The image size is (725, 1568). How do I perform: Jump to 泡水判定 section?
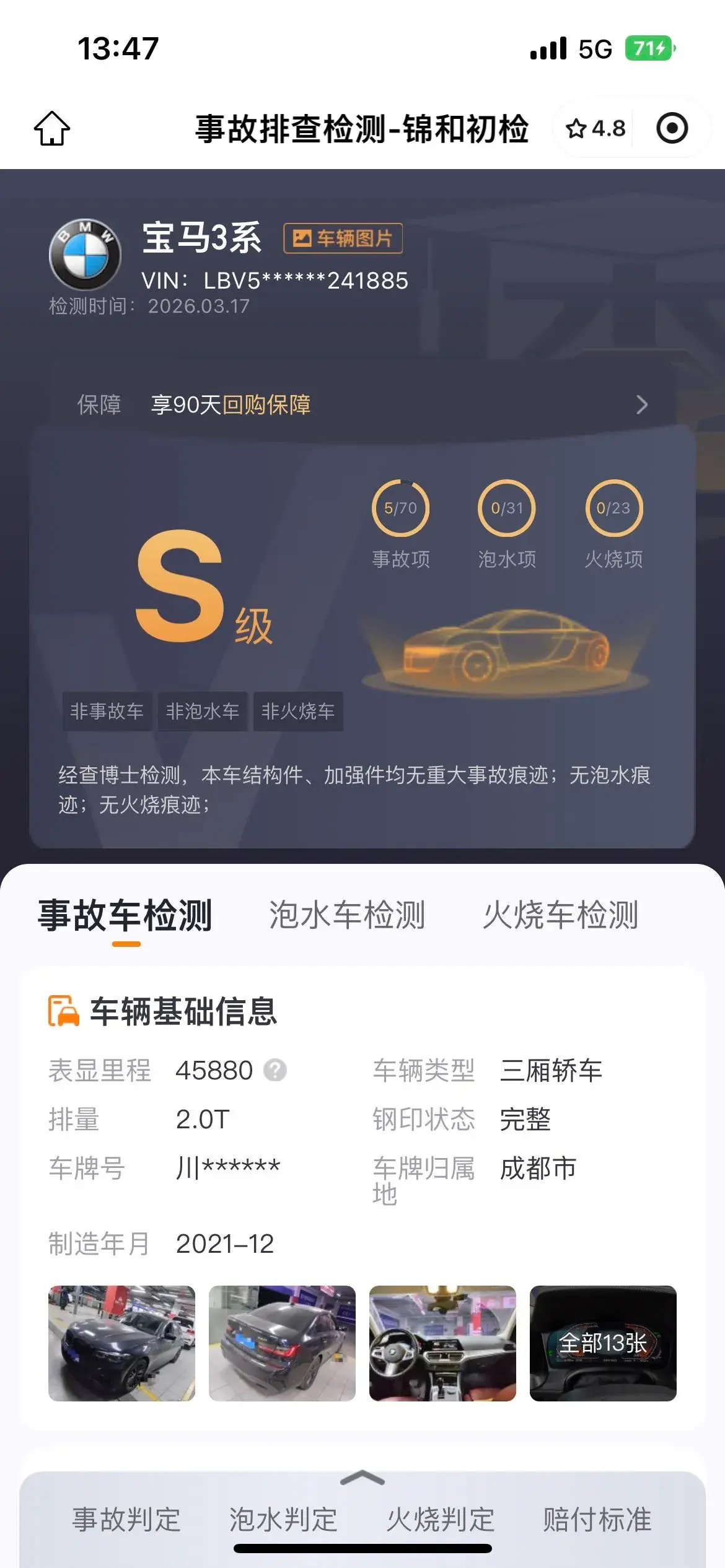(283, 1520)
